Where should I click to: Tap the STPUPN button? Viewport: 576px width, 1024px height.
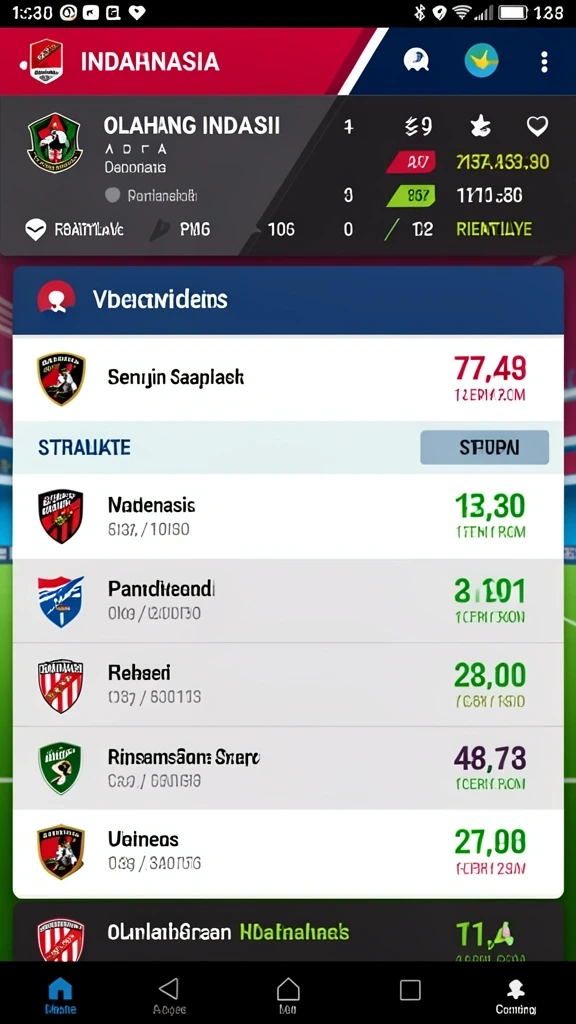click(484, 447)
